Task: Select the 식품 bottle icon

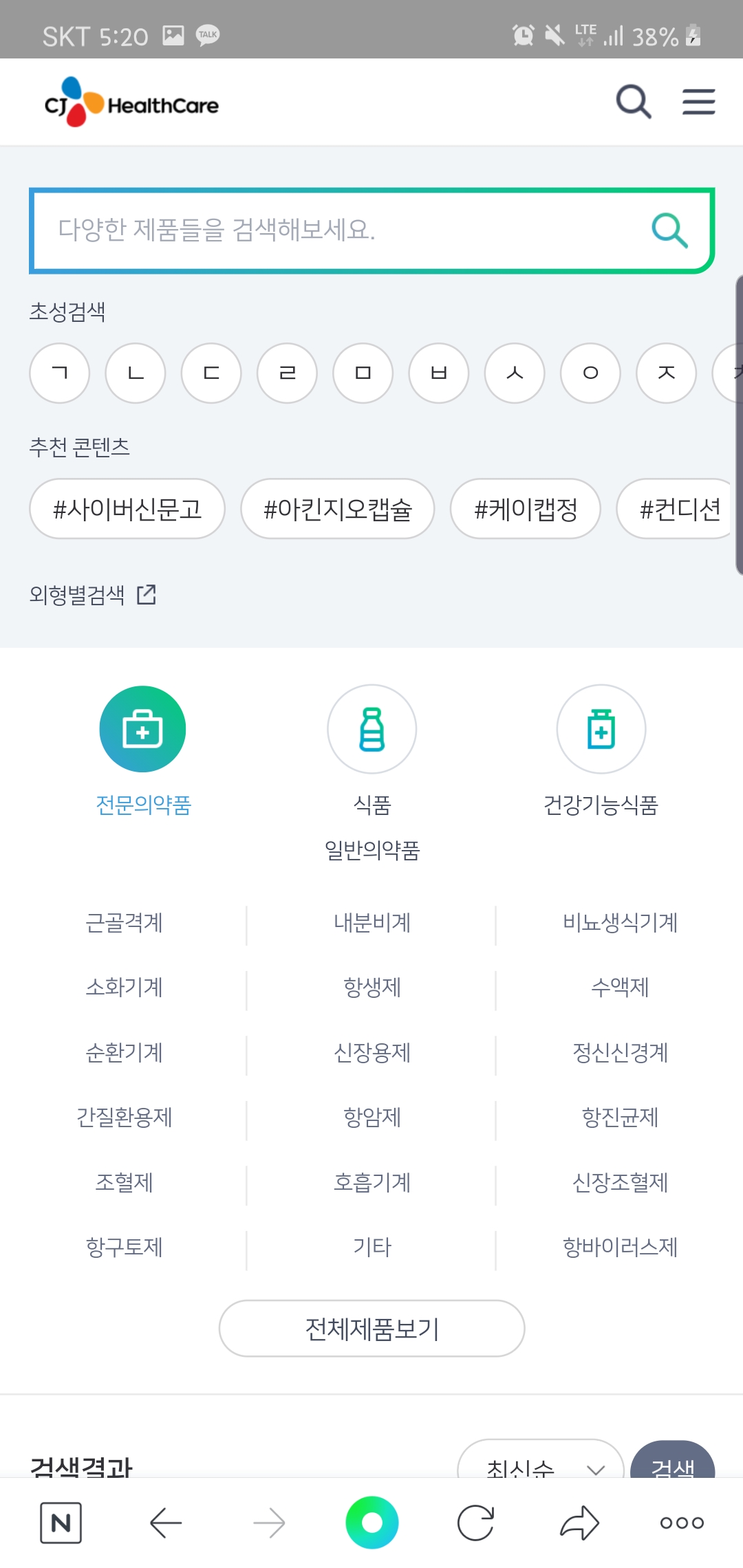Action: (371, 729)
